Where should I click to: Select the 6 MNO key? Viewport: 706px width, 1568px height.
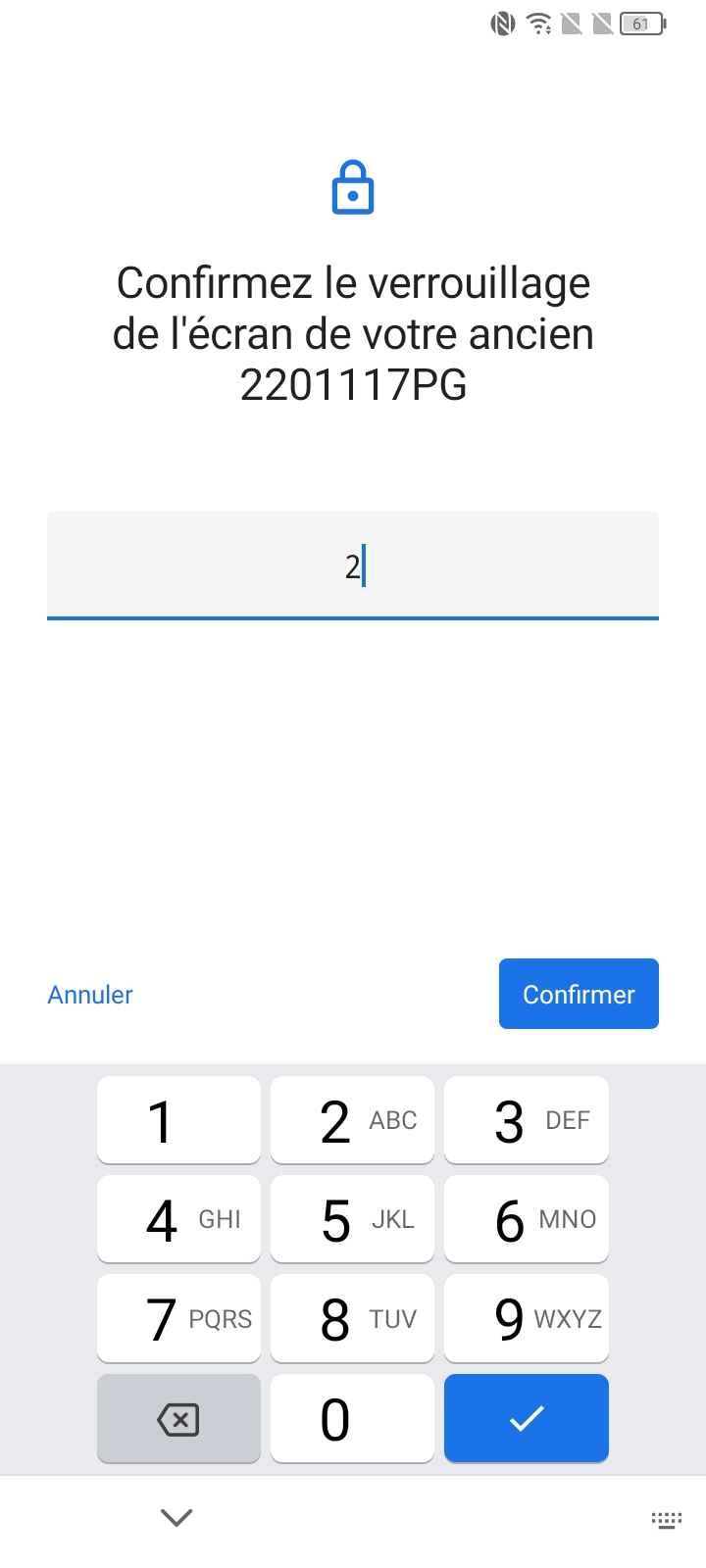pyautogui.click(x=527, y=1220)
